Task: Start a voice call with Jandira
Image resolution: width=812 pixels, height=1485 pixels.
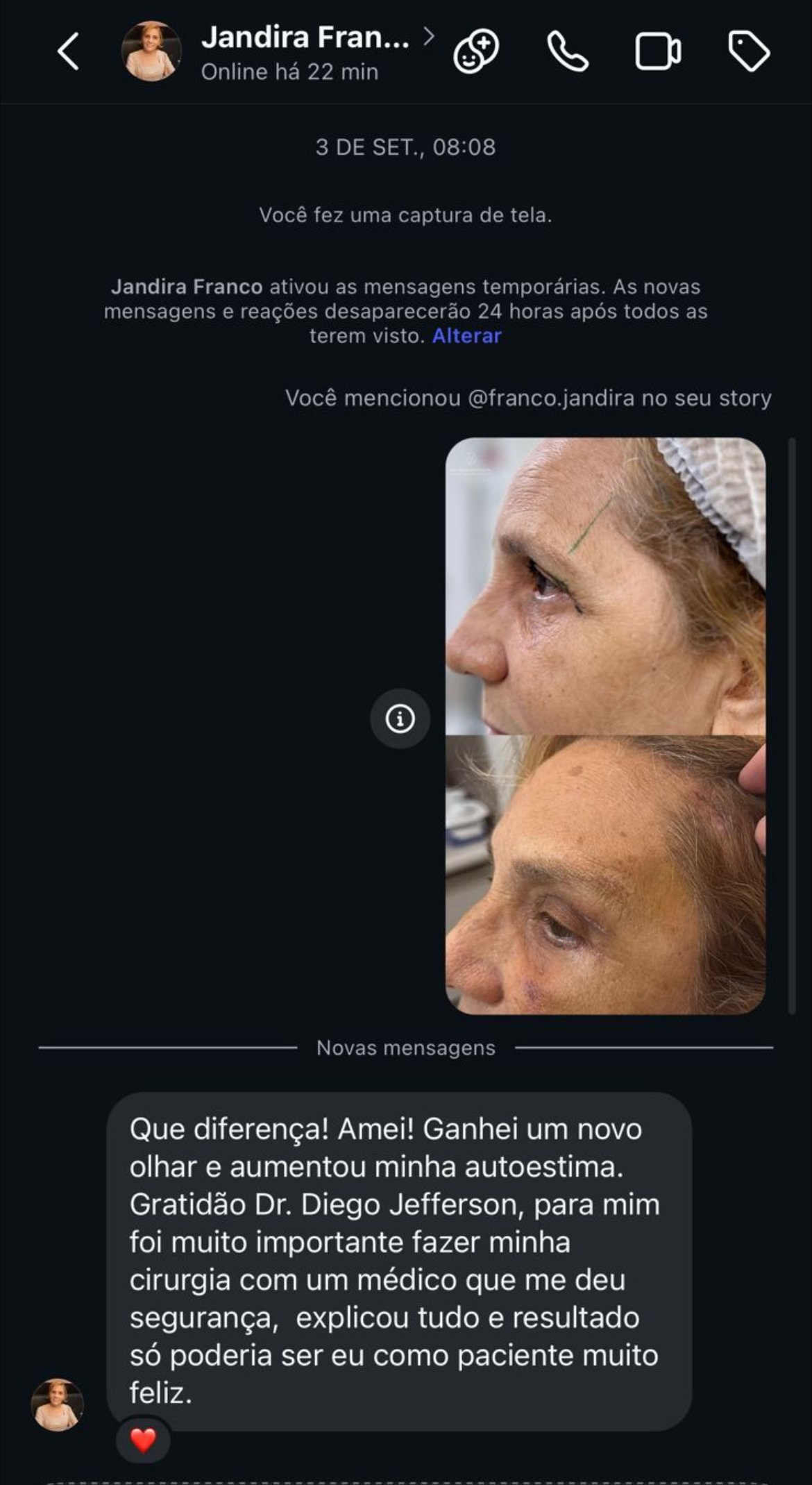Action: (x=568, y=52)
